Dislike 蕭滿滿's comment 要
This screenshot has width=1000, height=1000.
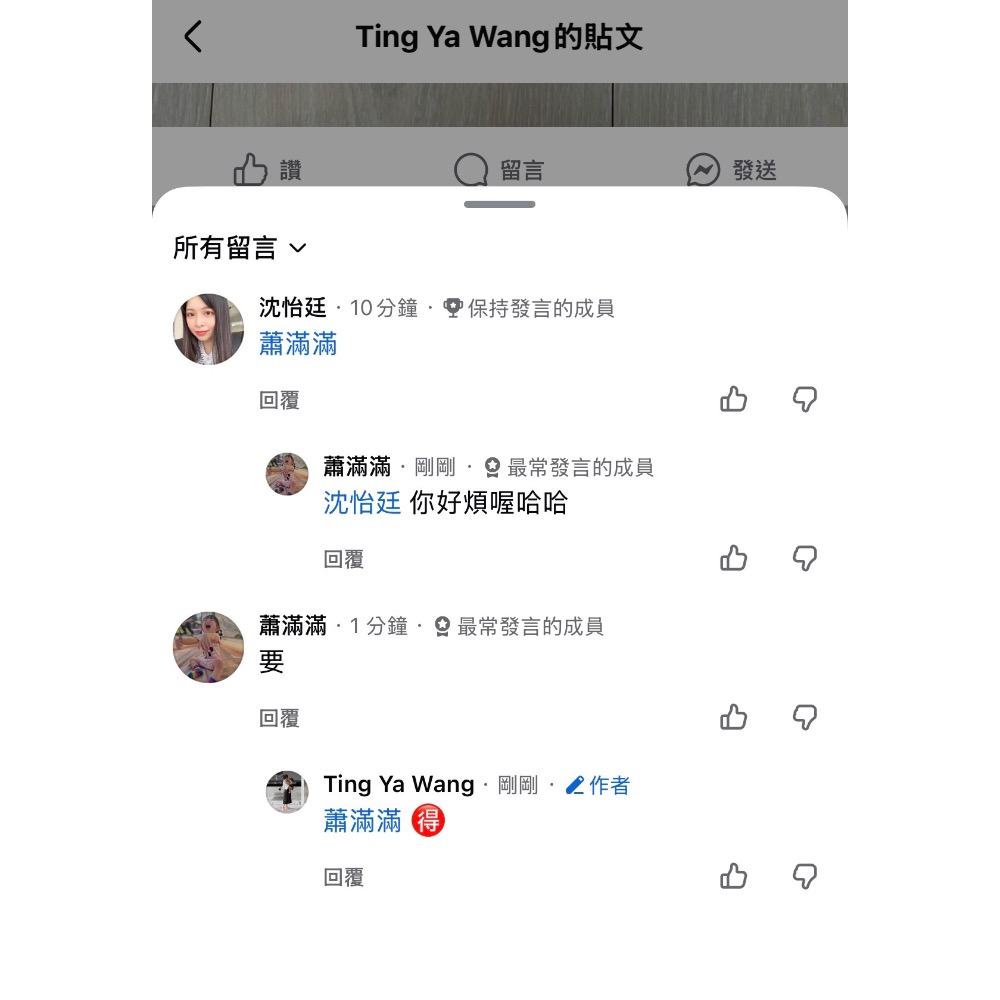[805, 717]
